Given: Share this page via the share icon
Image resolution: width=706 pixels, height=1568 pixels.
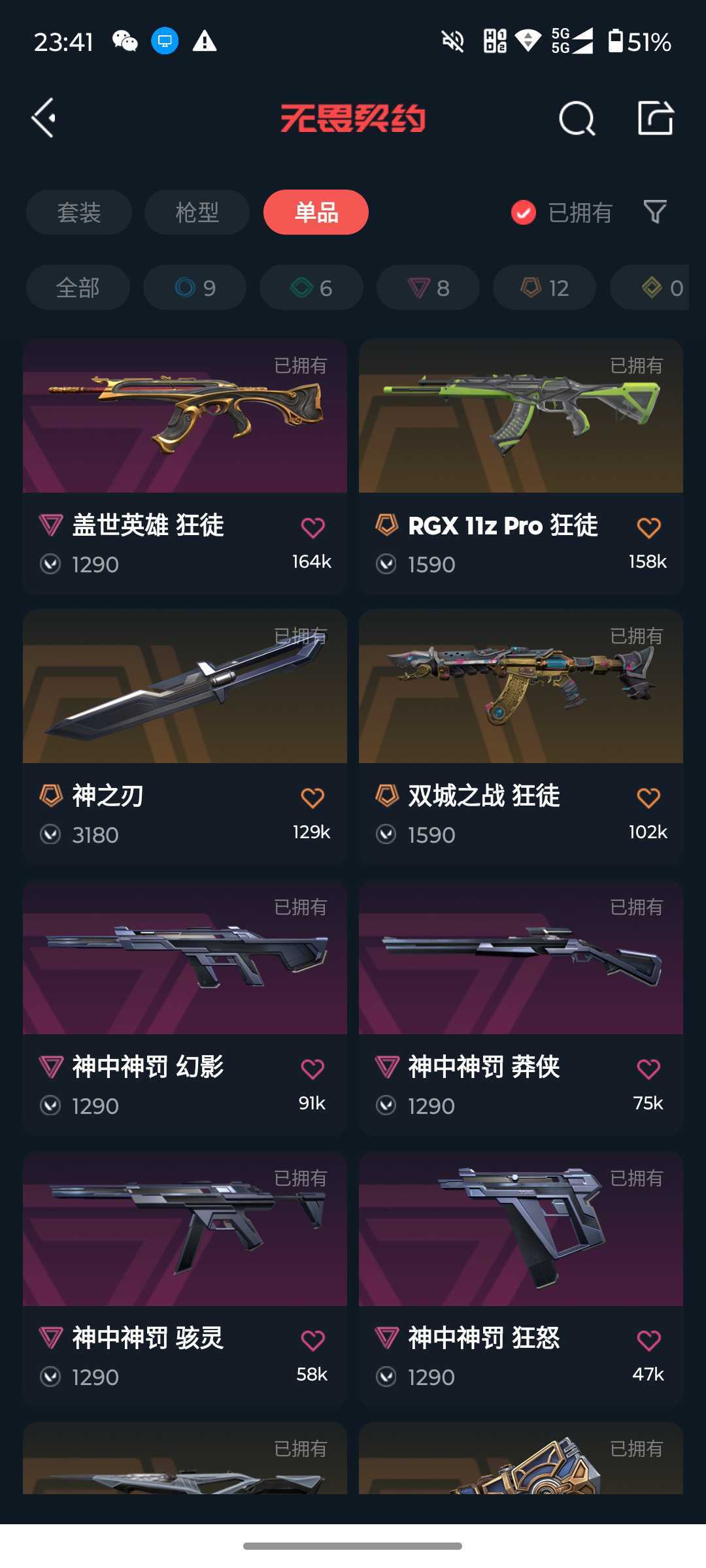Looking at the screenshot, I should coord(656,118).
